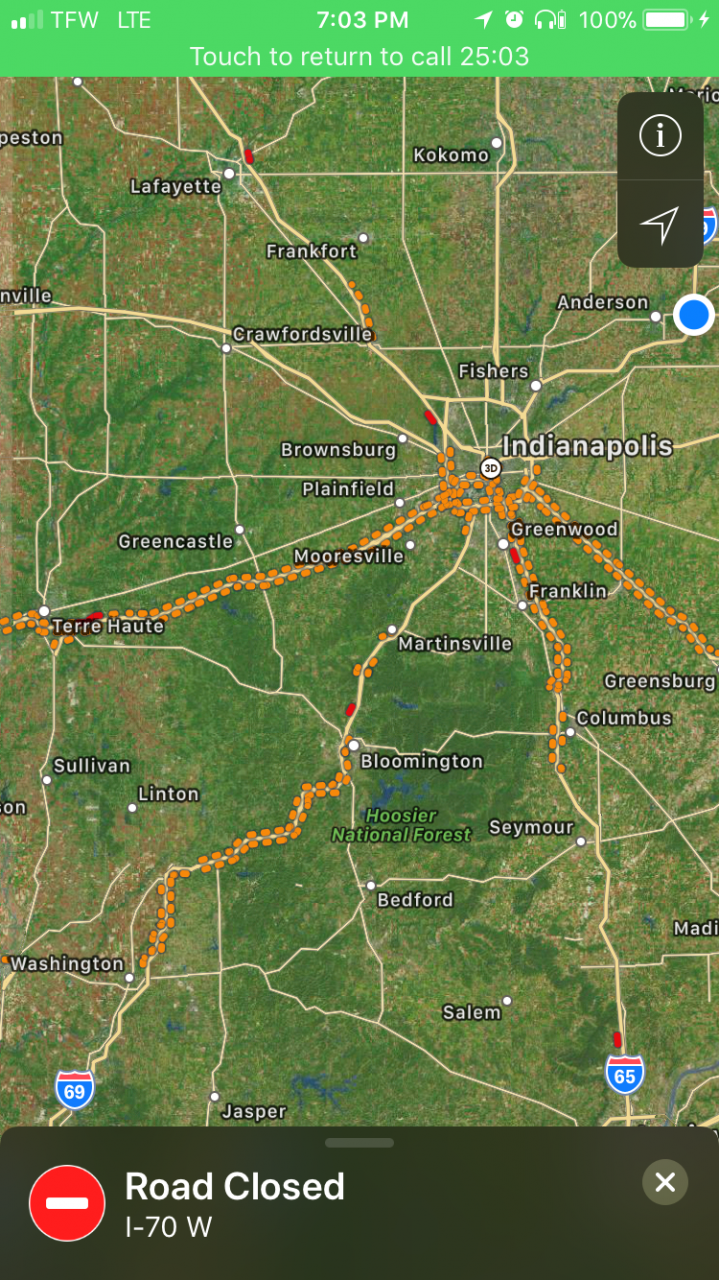
Task: Open the map info settings button
Action: [x=660, y=136]
